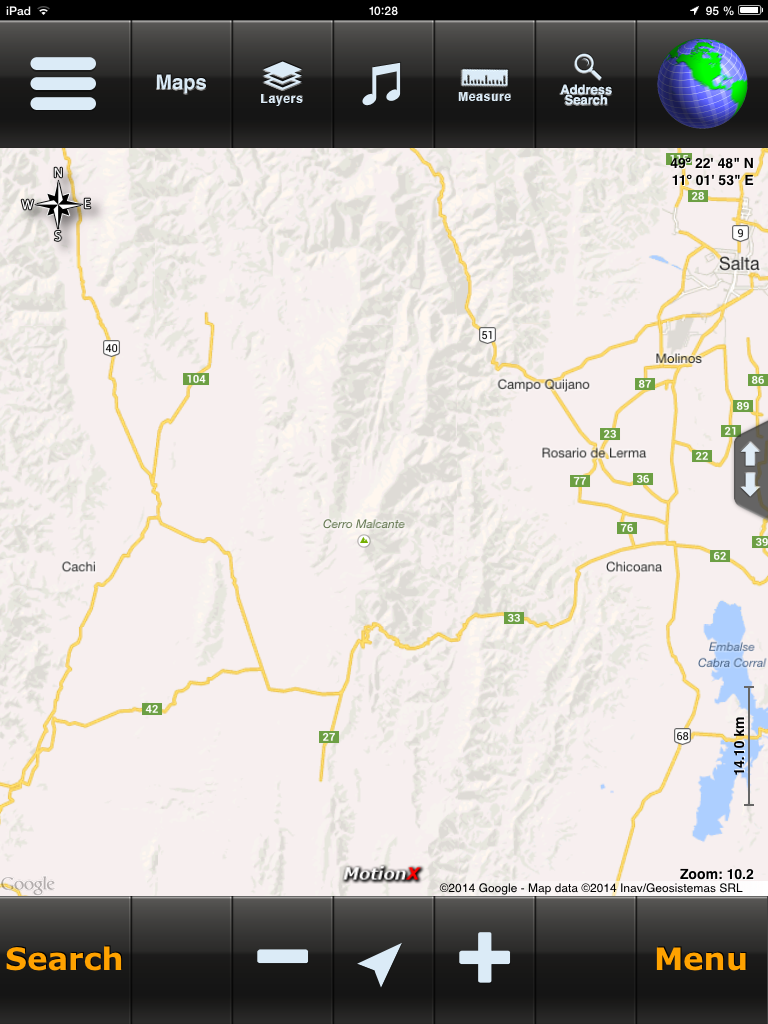Image resolution: width=768 pixels, height=1024 pixels.
Task: Tap the compass rose on the map
Action: tap(58, 205)
